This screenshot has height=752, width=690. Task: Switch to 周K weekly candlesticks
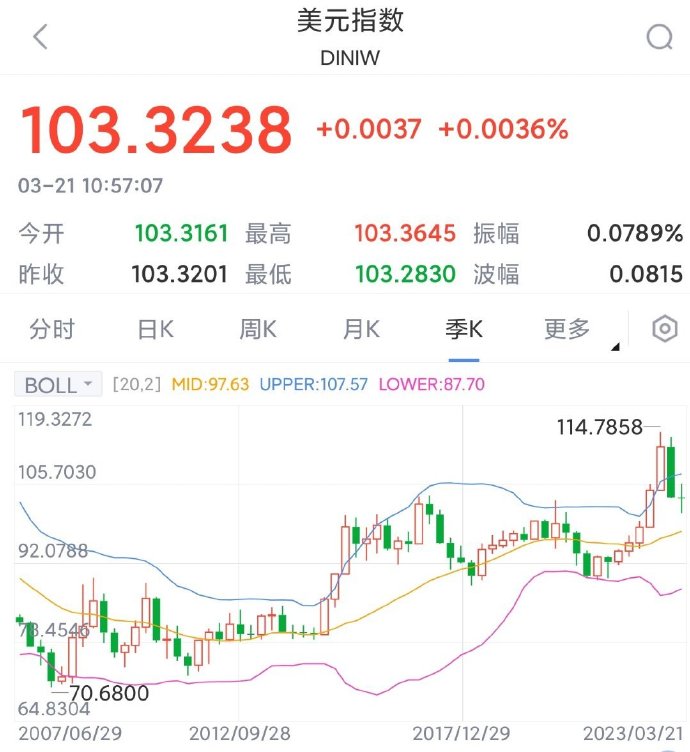point(258,329)
